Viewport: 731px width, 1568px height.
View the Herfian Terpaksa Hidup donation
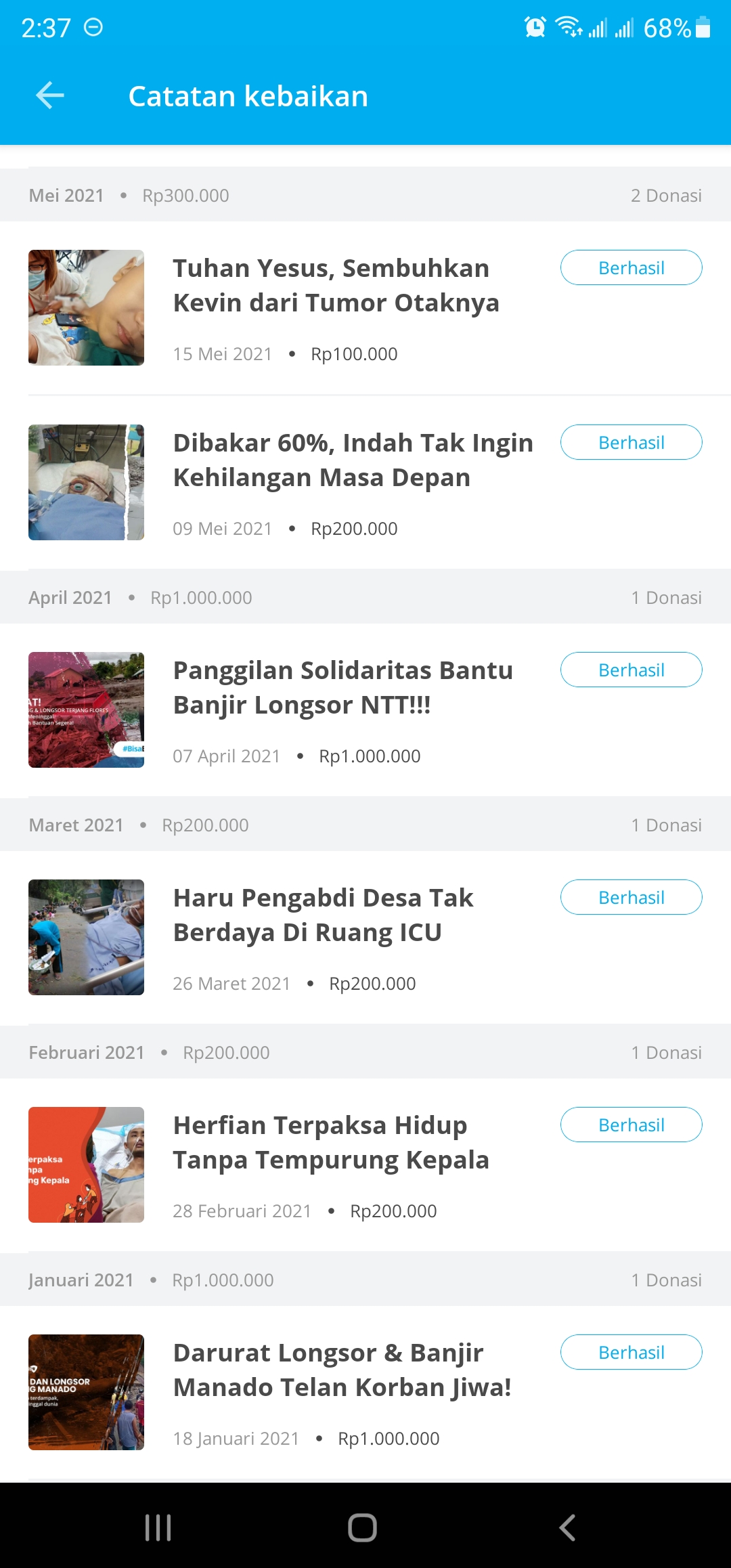(x=330, y=1143)
